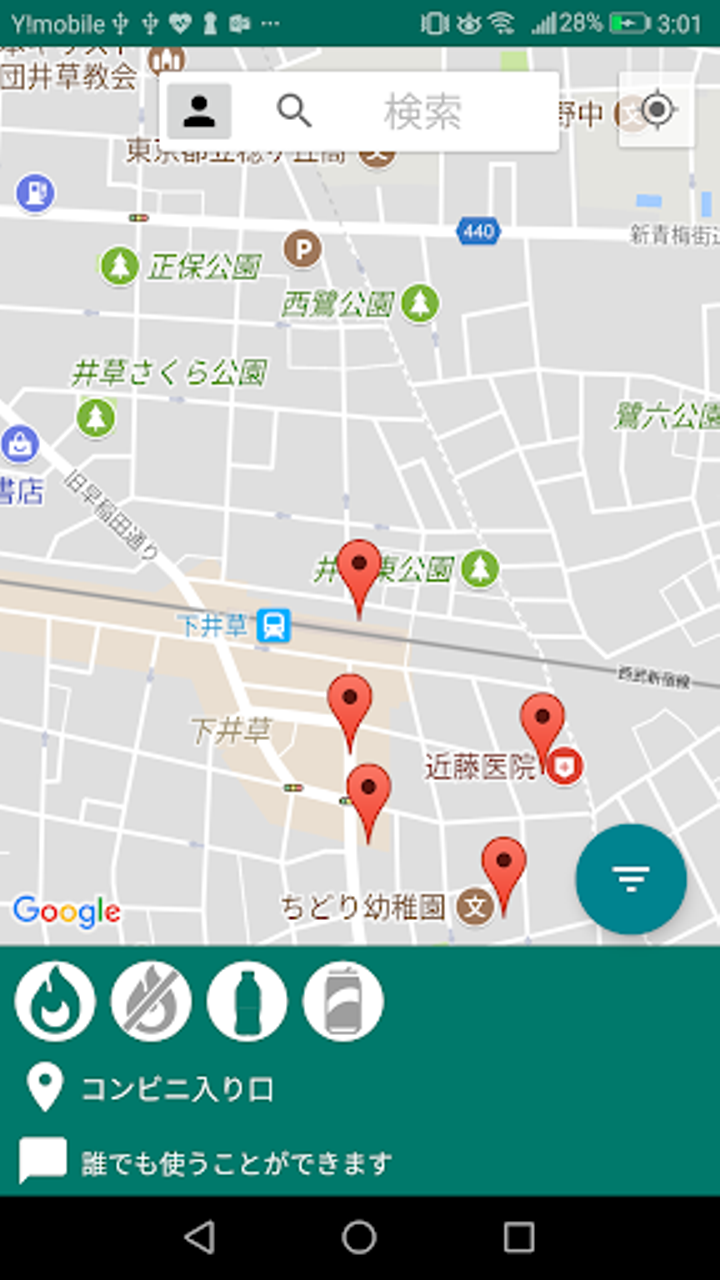Open the profile icon in search bar

pyautogui.click(x=199, y=111)
